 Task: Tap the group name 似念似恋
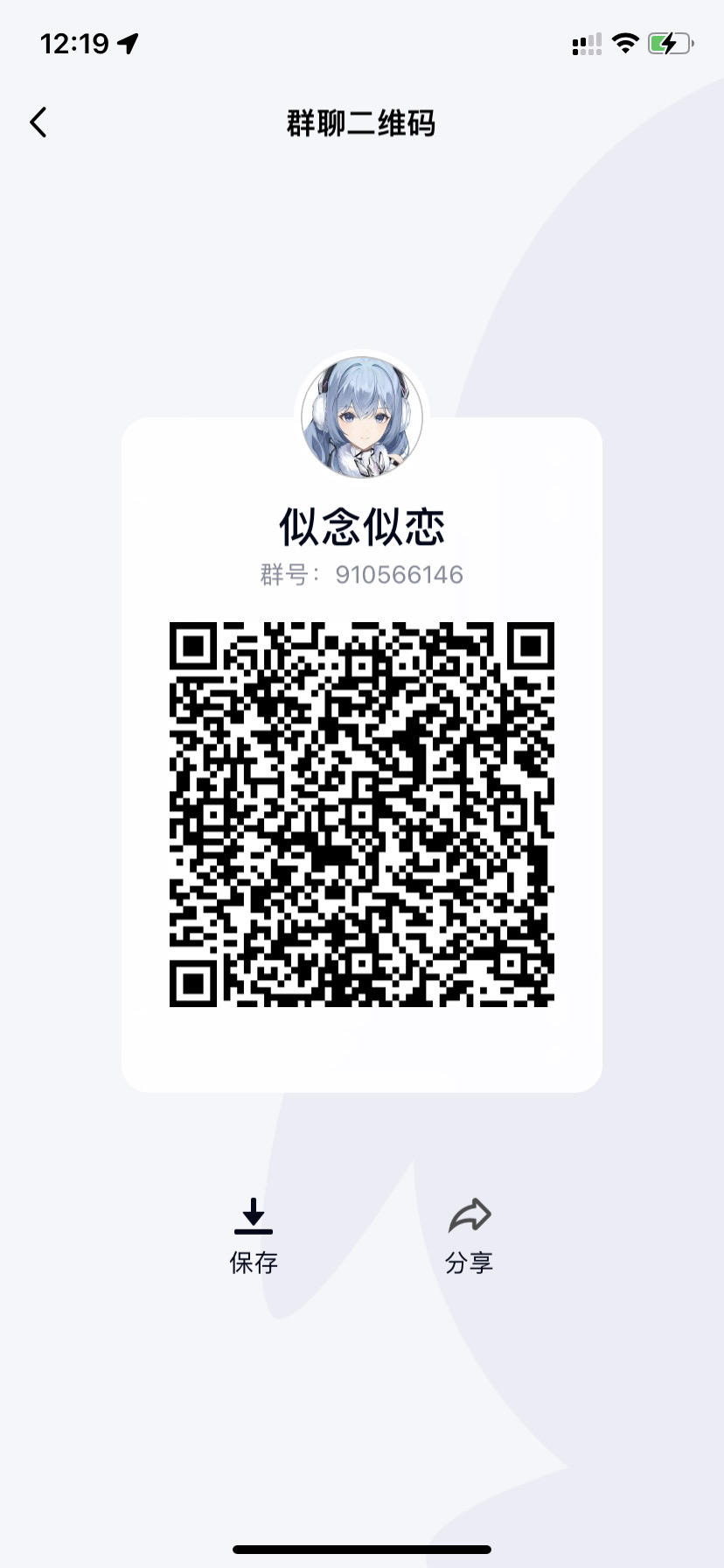click(x=362, y=525)
